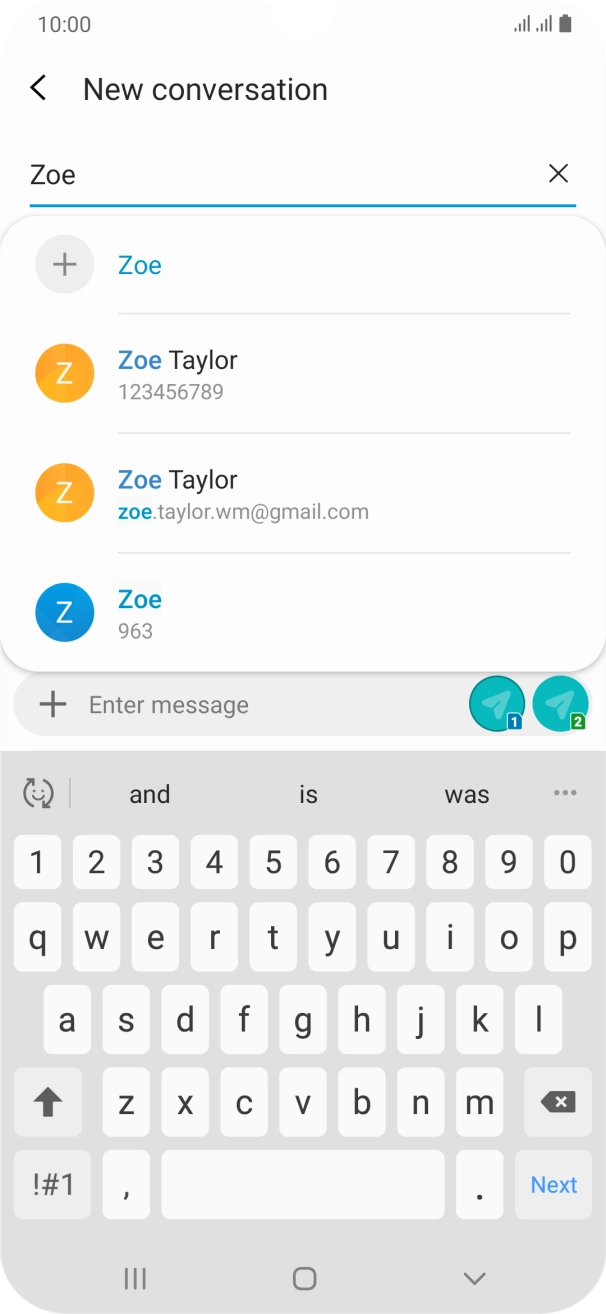Insert the suggested word "and"

coord(150,795)
